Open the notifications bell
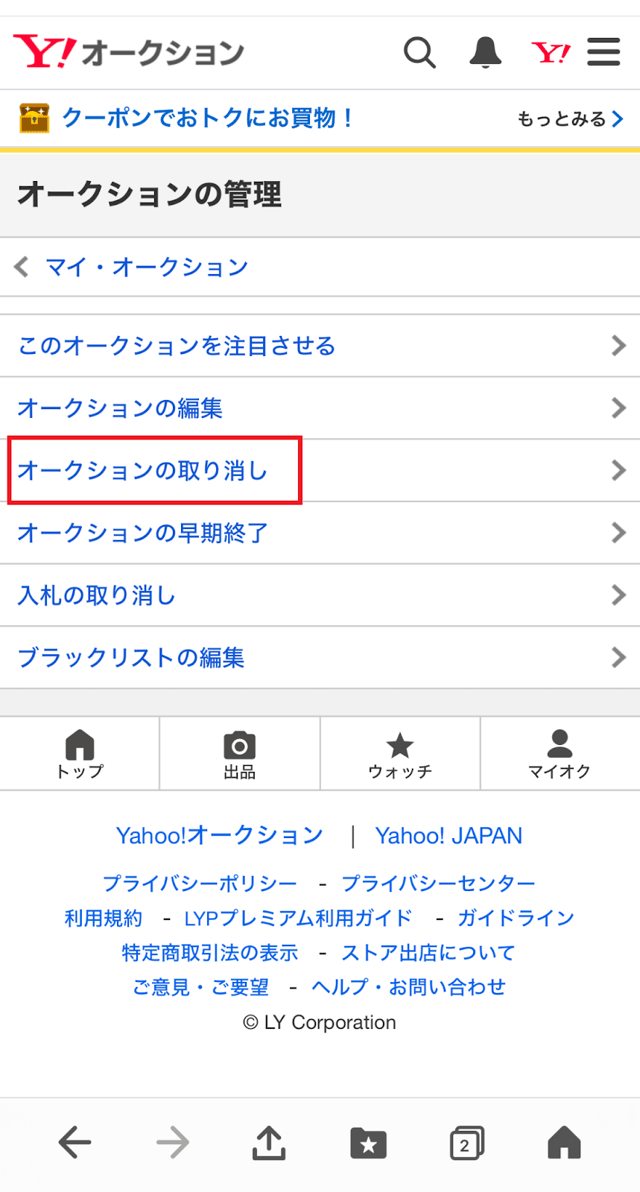Screen dimensions: 640x1192 [x=486, y=52]
